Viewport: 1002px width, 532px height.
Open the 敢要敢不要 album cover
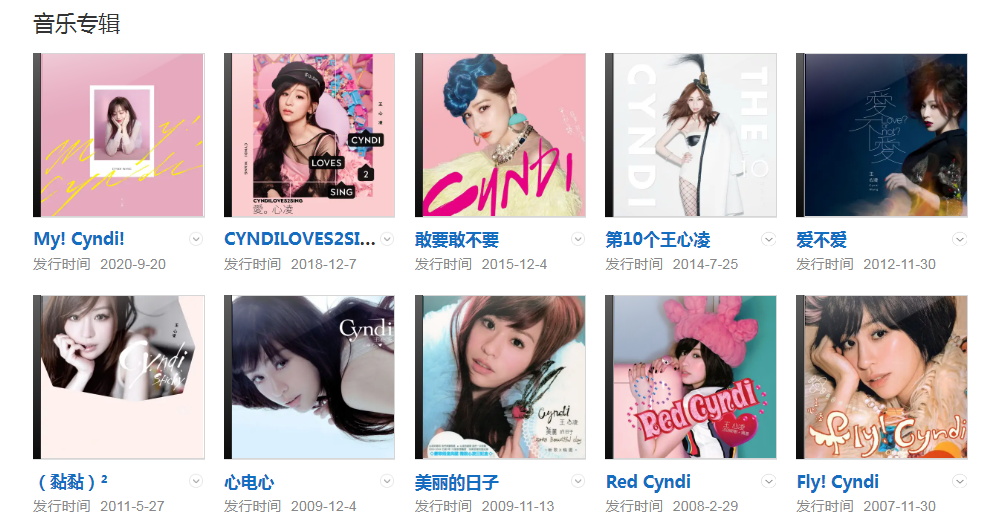pos(501,136)
